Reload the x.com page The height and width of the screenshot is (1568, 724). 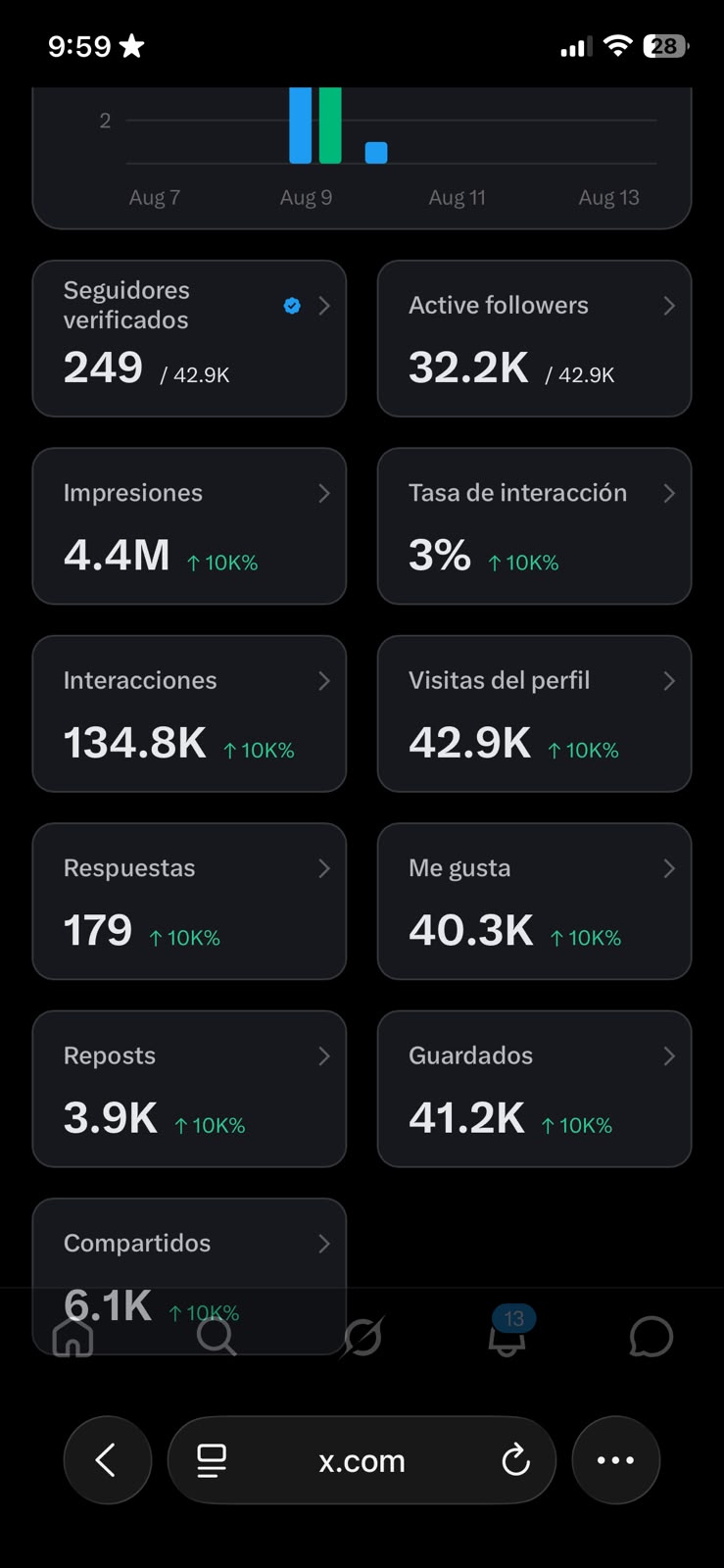coord(515,1460)
